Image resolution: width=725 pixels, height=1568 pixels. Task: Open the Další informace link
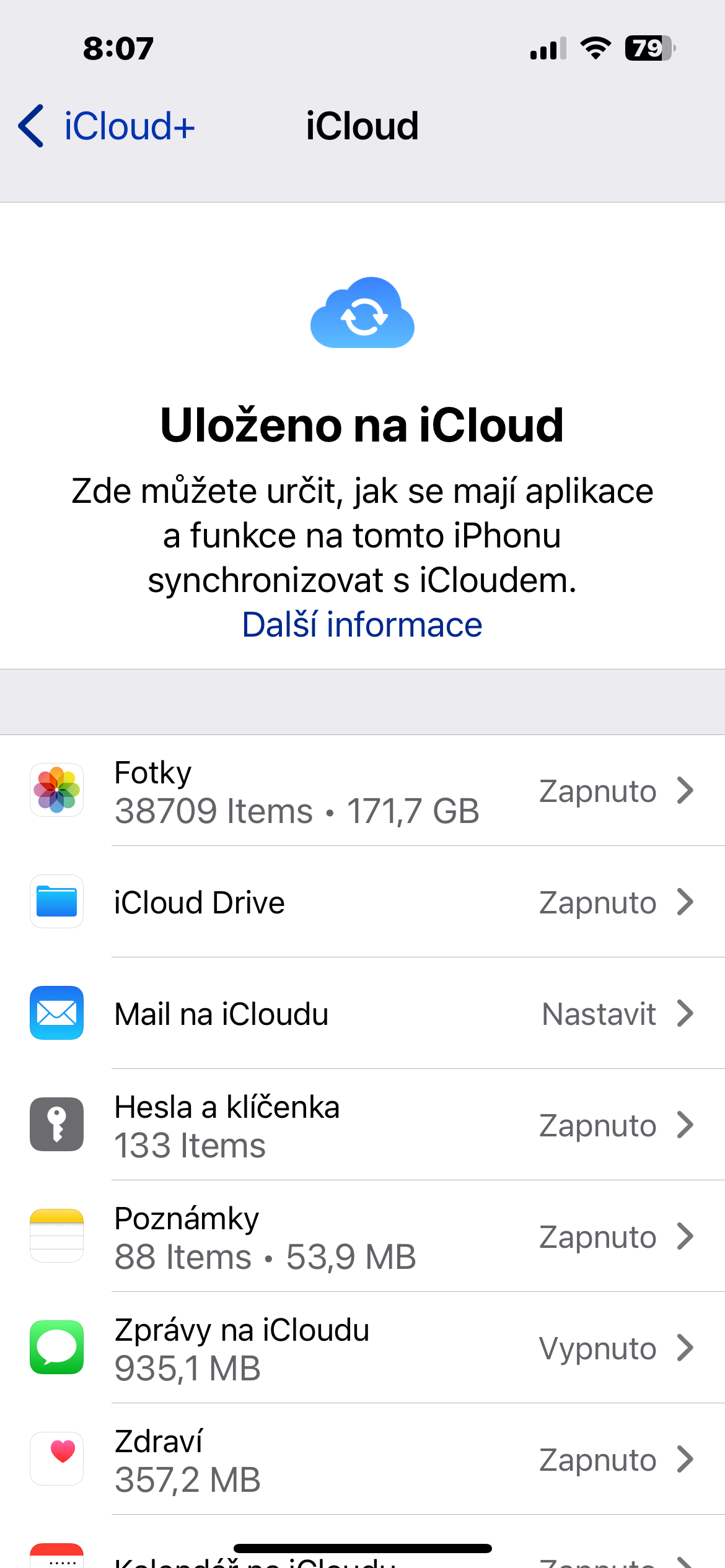(362, 624)
